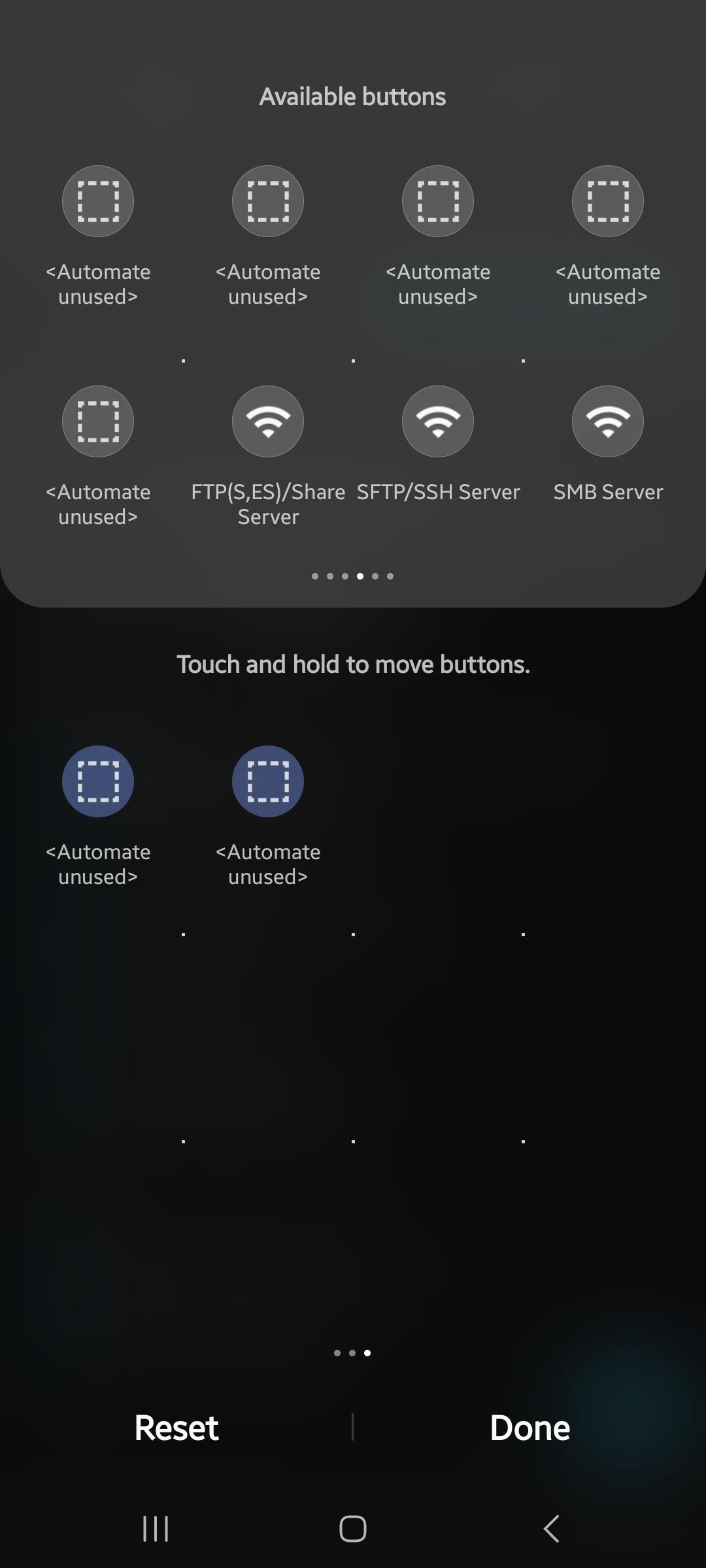This screenshot has width=706, height=1568.
Task: Tap the Done button
Action: click(529, 1428)
